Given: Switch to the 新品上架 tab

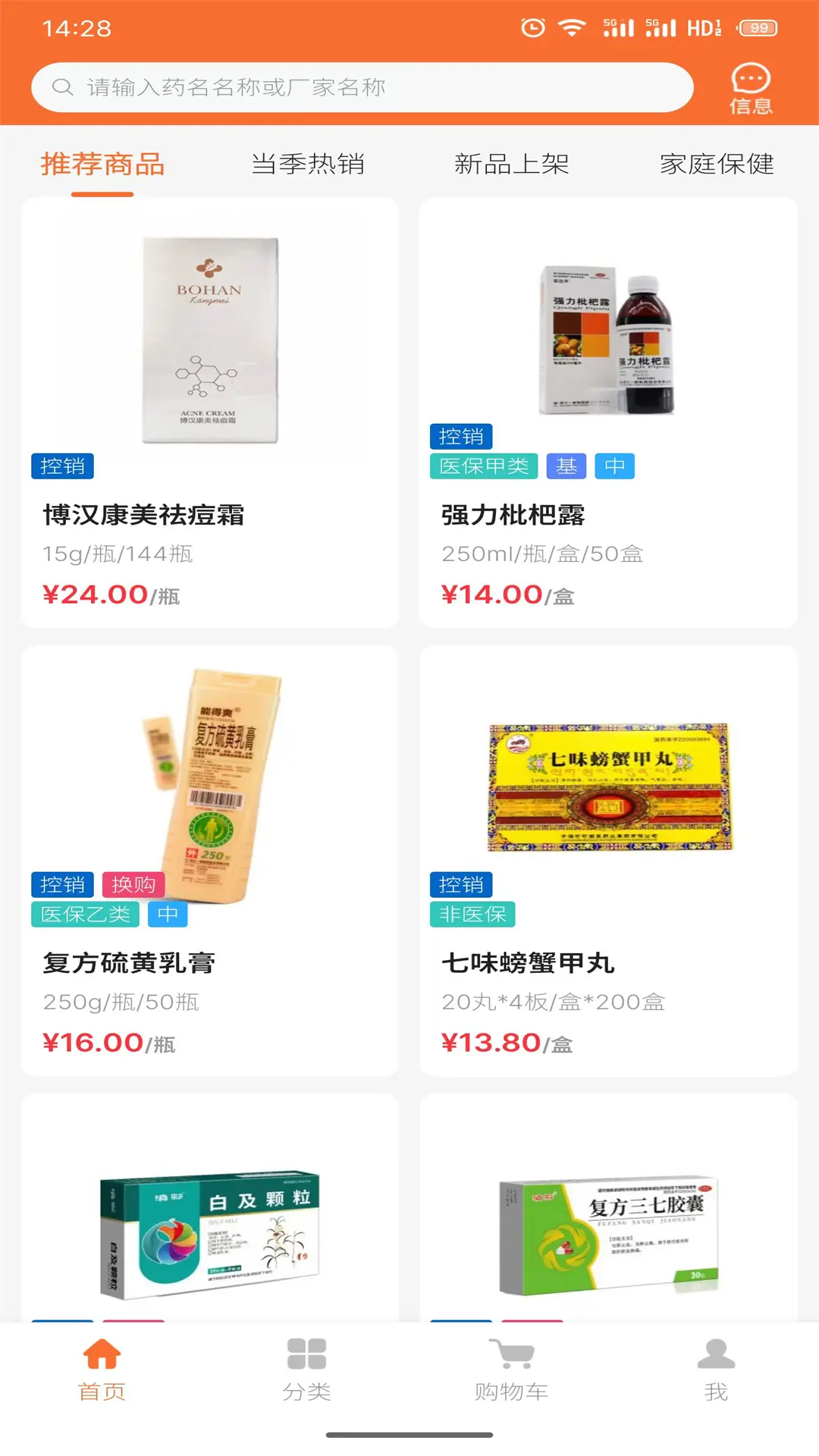Looking at the screenshot, I should pos(512,165).
